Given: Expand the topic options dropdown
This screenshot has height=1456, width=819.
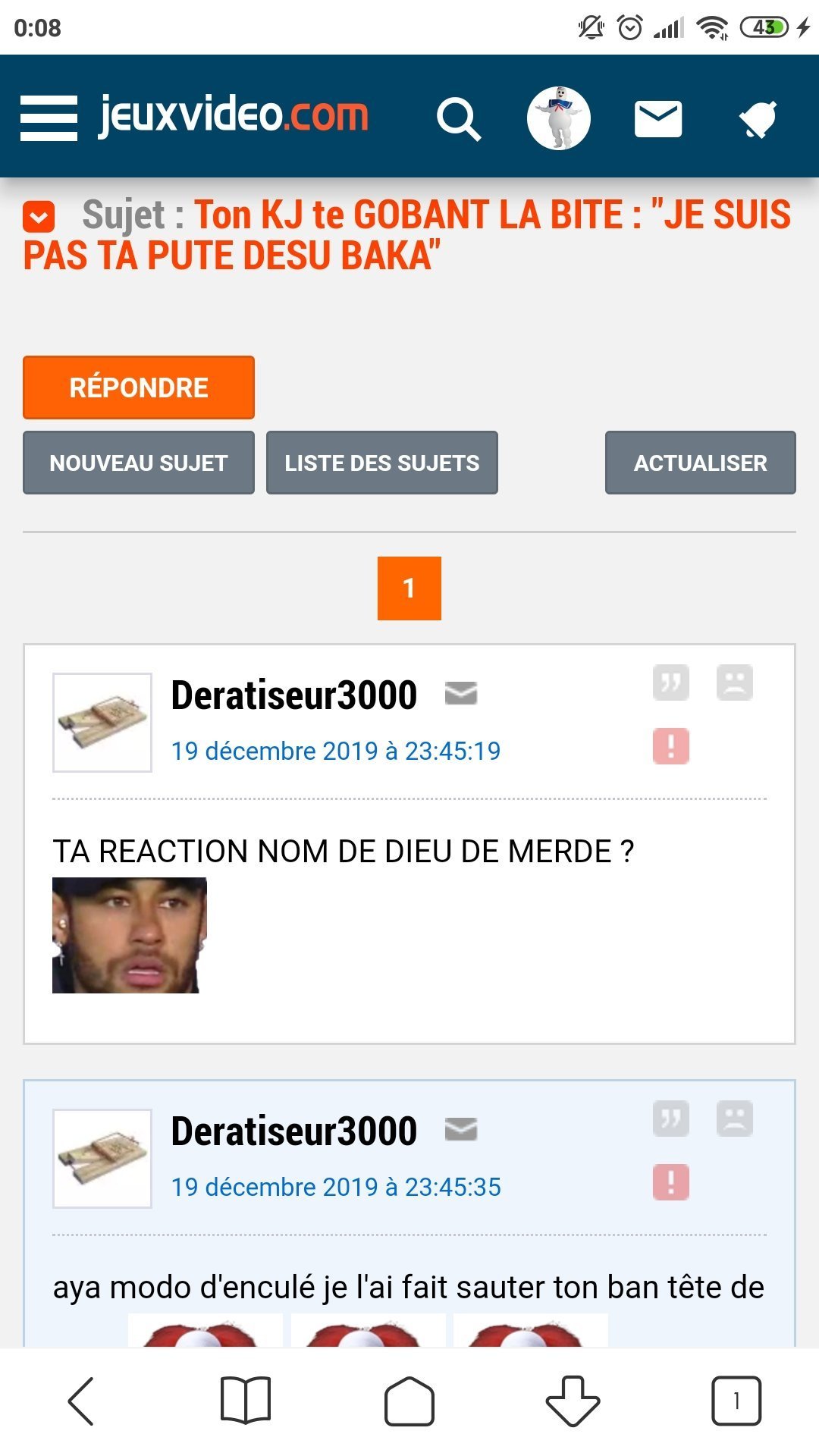Looking at the screenshot, I should [x=39, y=217].
